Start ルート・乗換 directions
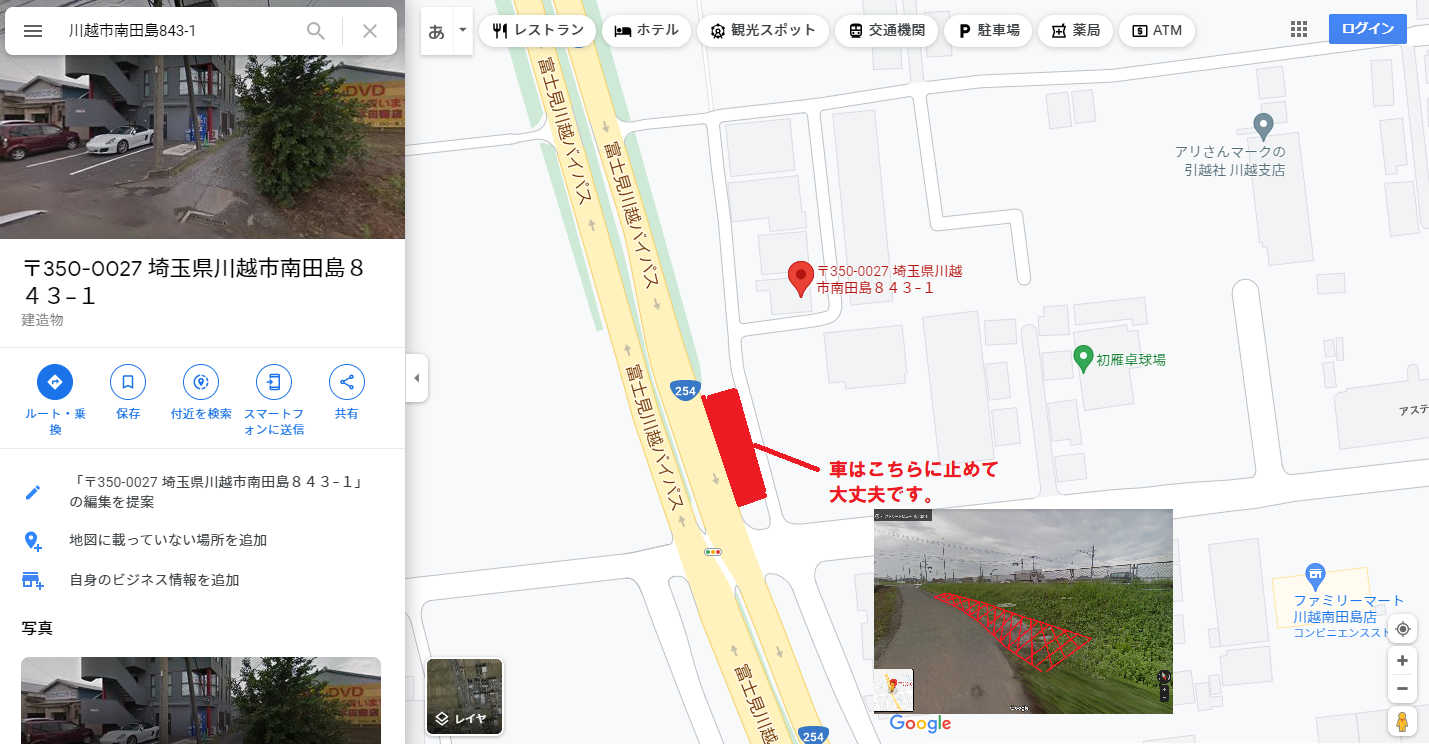Screen dimensions: 1429x744 point(55,382)
